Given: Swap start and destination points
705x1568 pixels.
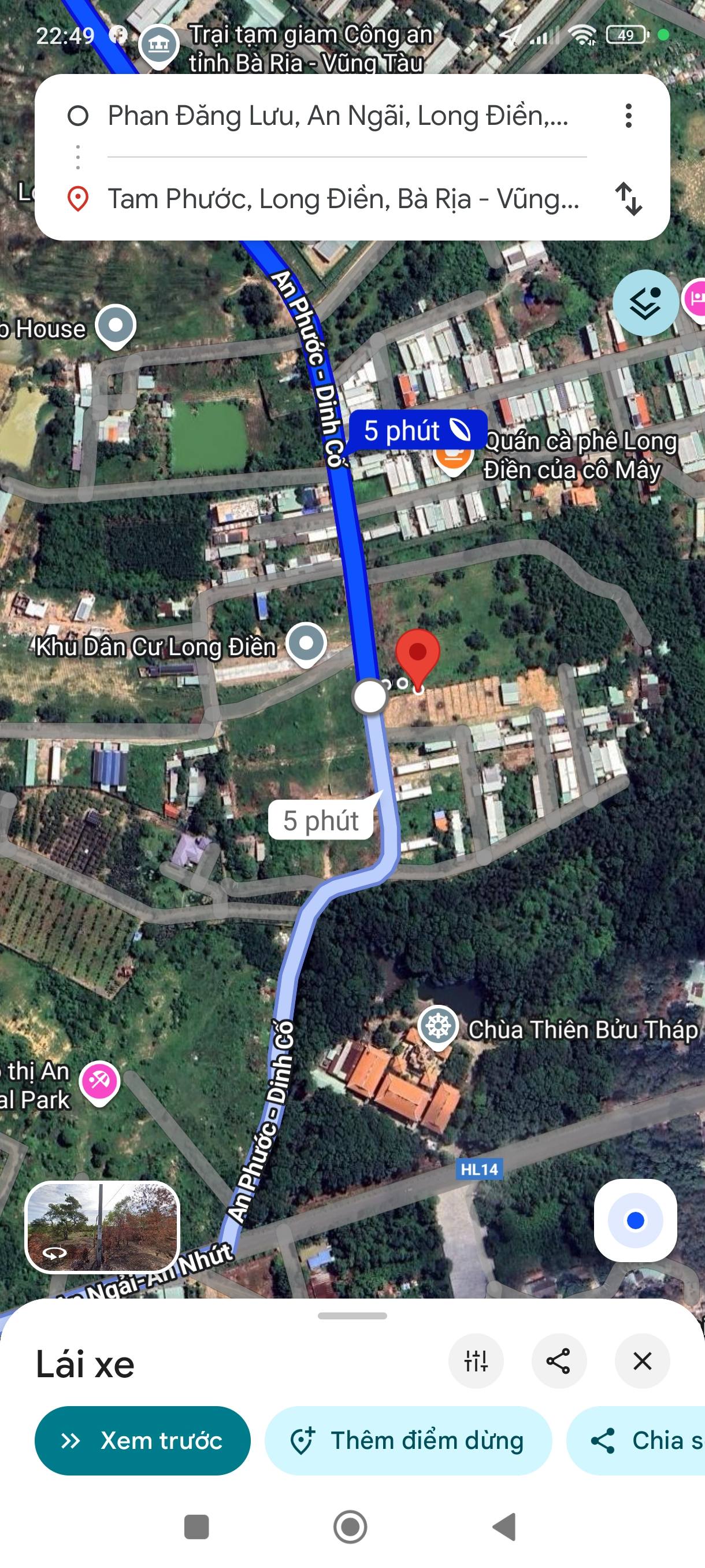Looking at the screenshot, I should [628, 199].
